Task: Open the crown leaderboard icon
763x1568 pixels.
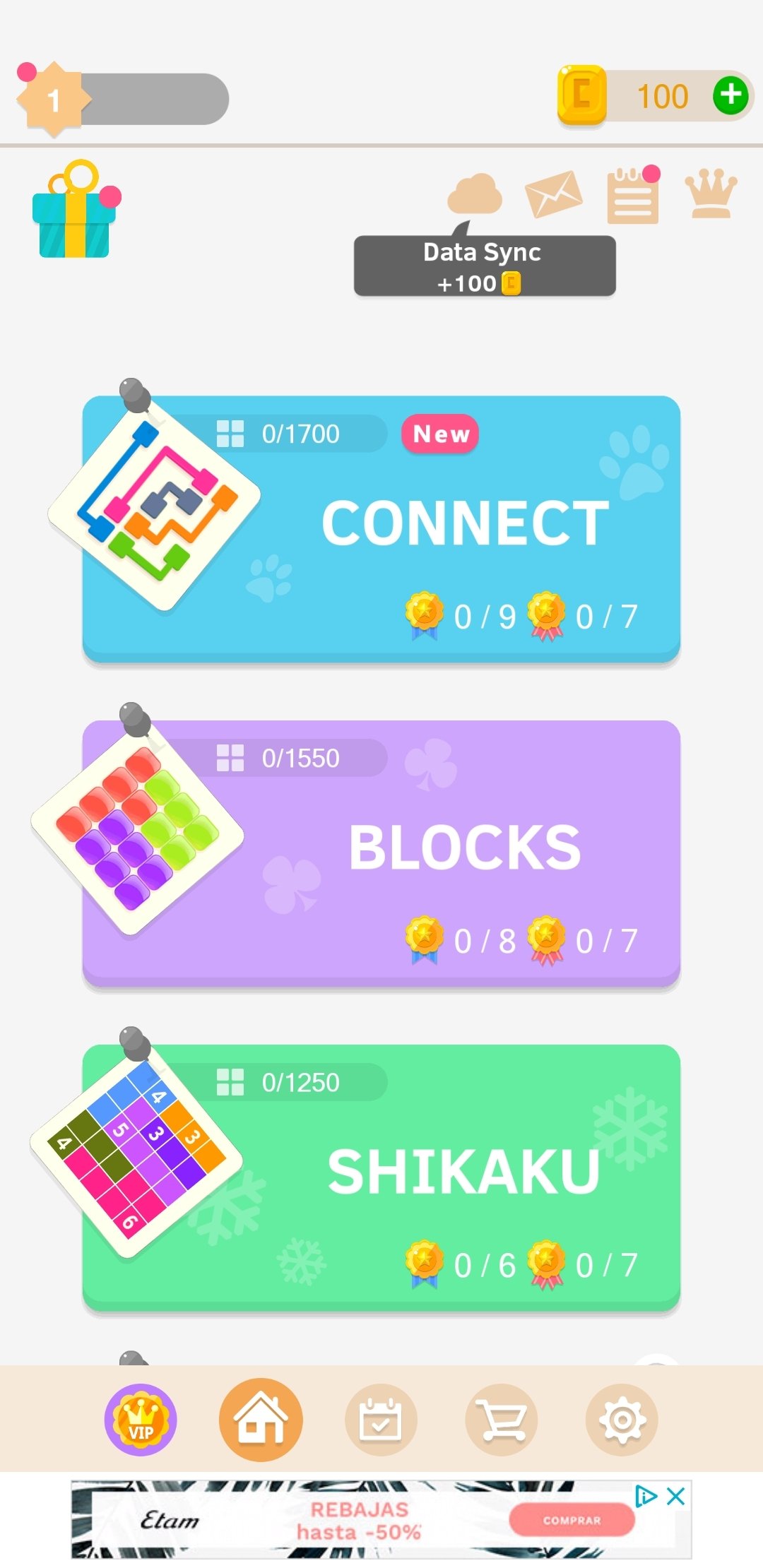Action: click(711, 194)
